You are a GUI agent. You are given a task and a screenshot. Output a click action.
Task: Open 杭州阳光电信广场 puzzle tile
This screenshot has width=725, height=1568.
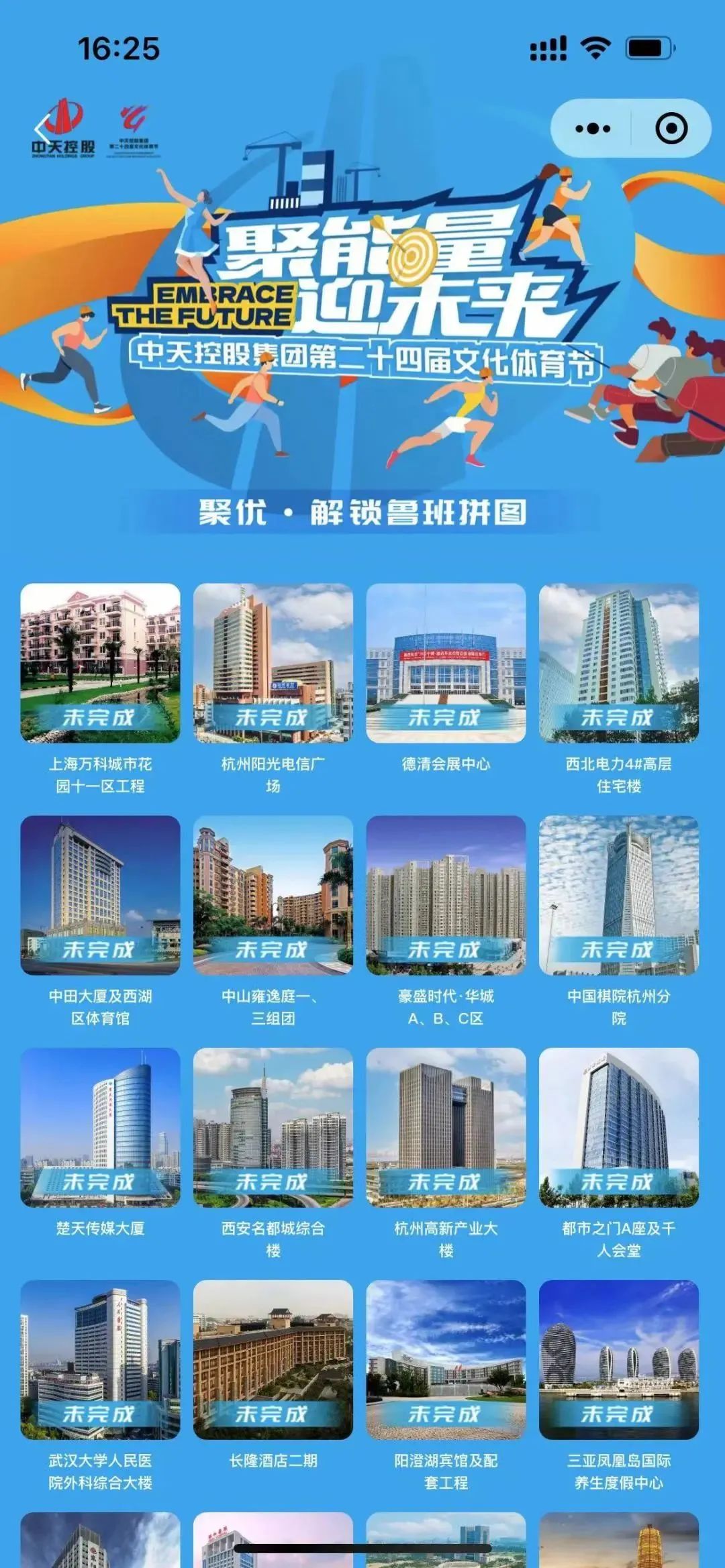(x=273, y=663)
